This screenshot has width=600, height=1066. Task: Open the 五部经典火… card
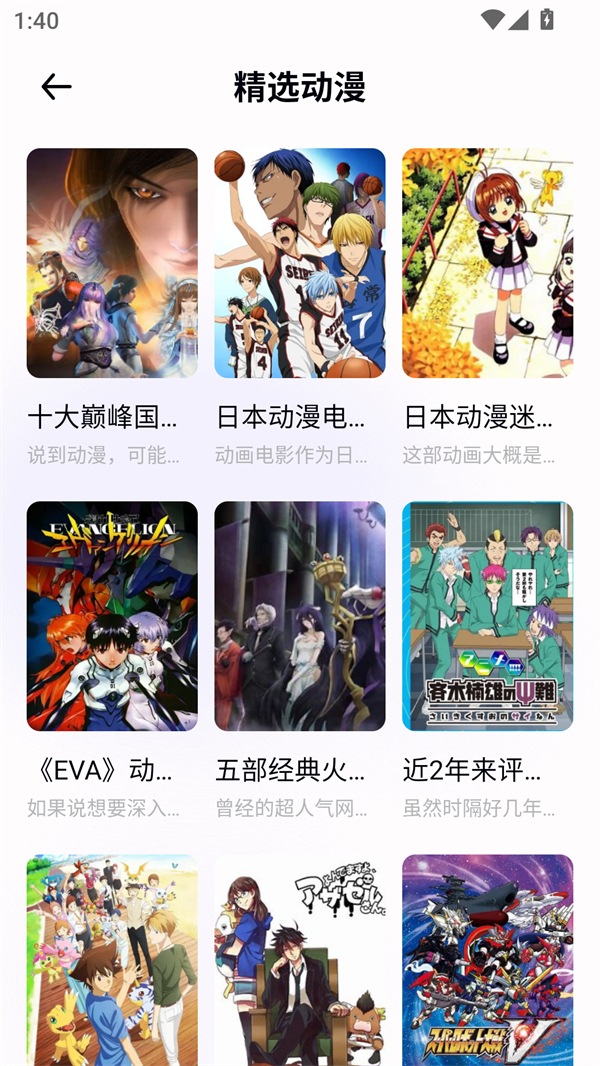300,616
